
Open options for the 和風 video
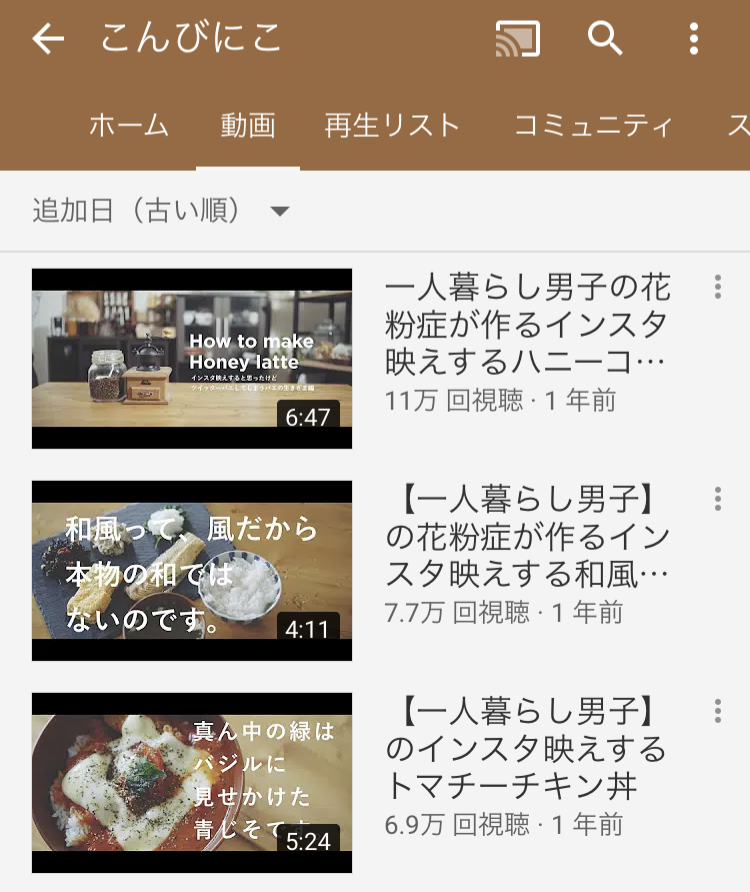[717, 499]
